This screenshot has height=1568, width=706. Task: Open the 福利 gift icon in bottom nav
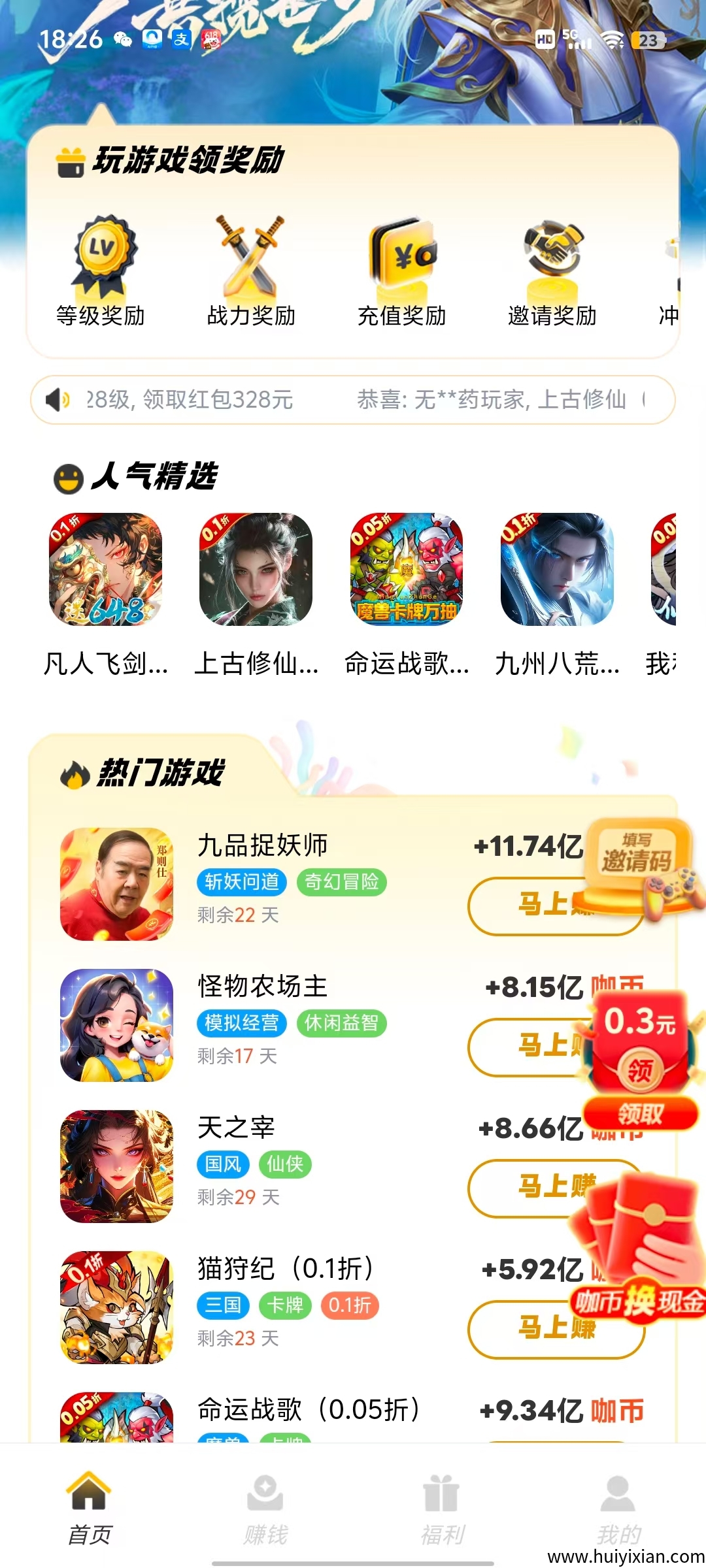[439, 1493]
